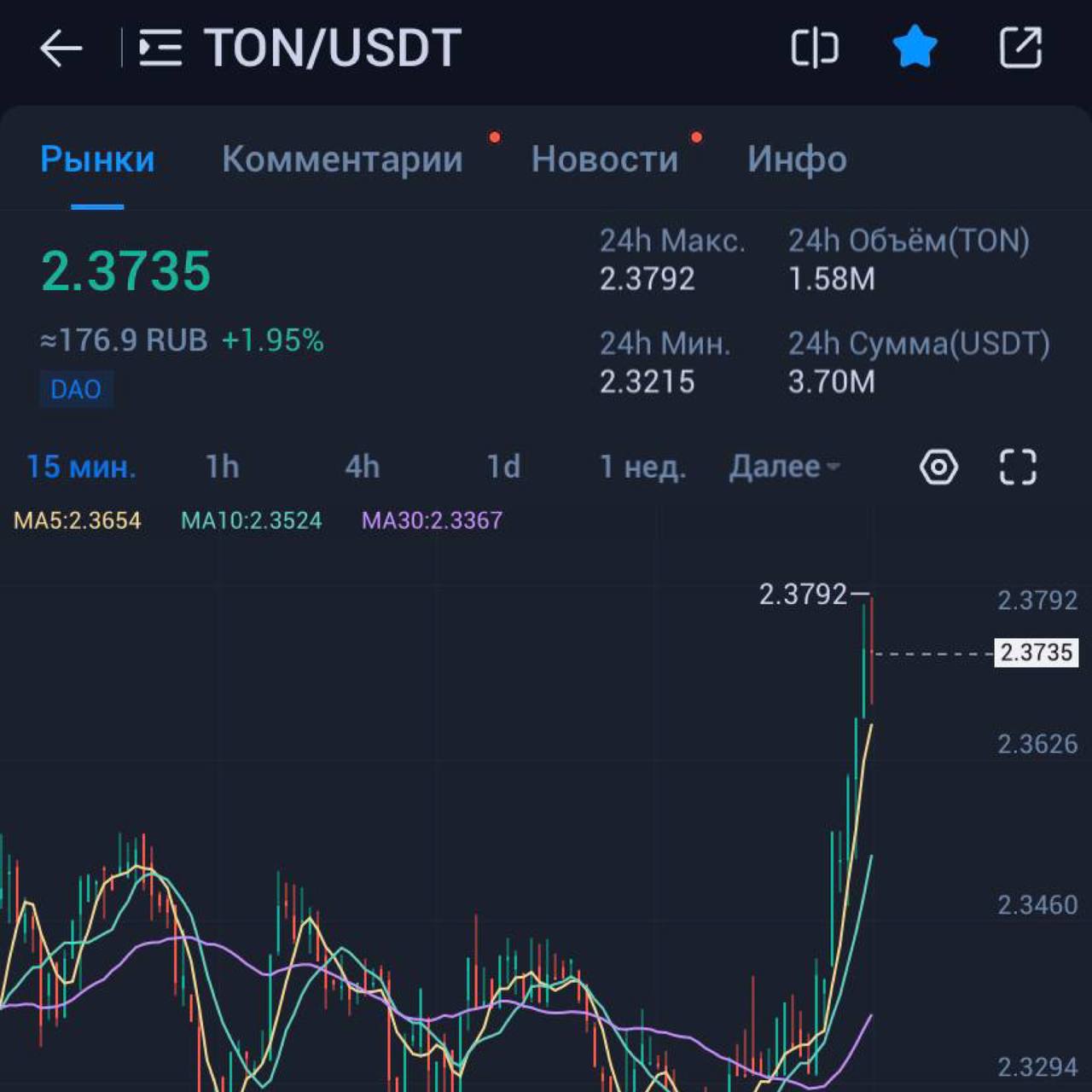Go back using the arrow icon
The width and height of the screenshot is (1092, 1092).
pos(61,48)
